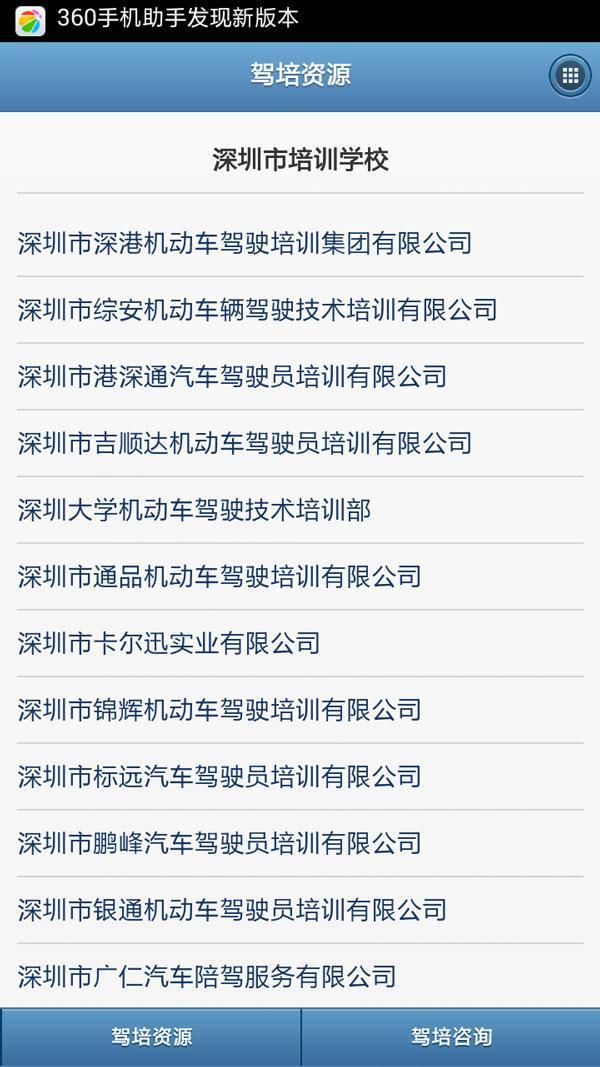View 深圳市锦辉机动车驾驶培训有限公司
The height and width of the screenshot is (1067, 600).
click(x=220, y=710)
